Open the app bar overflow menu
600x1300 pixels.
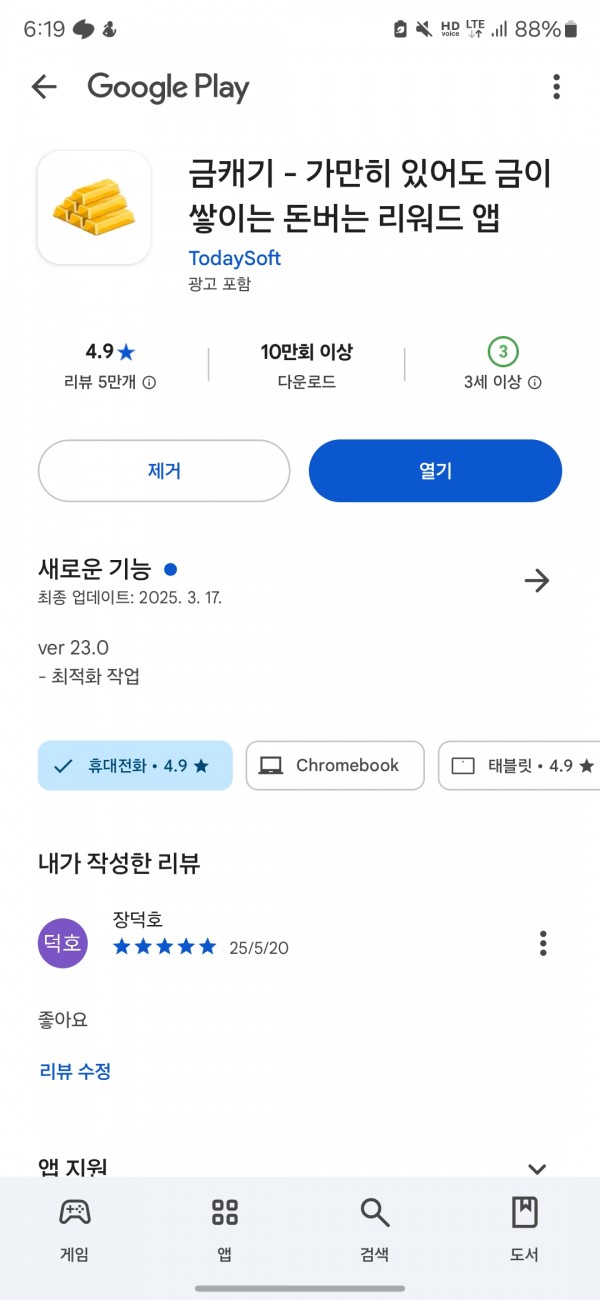tap(557, 87)
